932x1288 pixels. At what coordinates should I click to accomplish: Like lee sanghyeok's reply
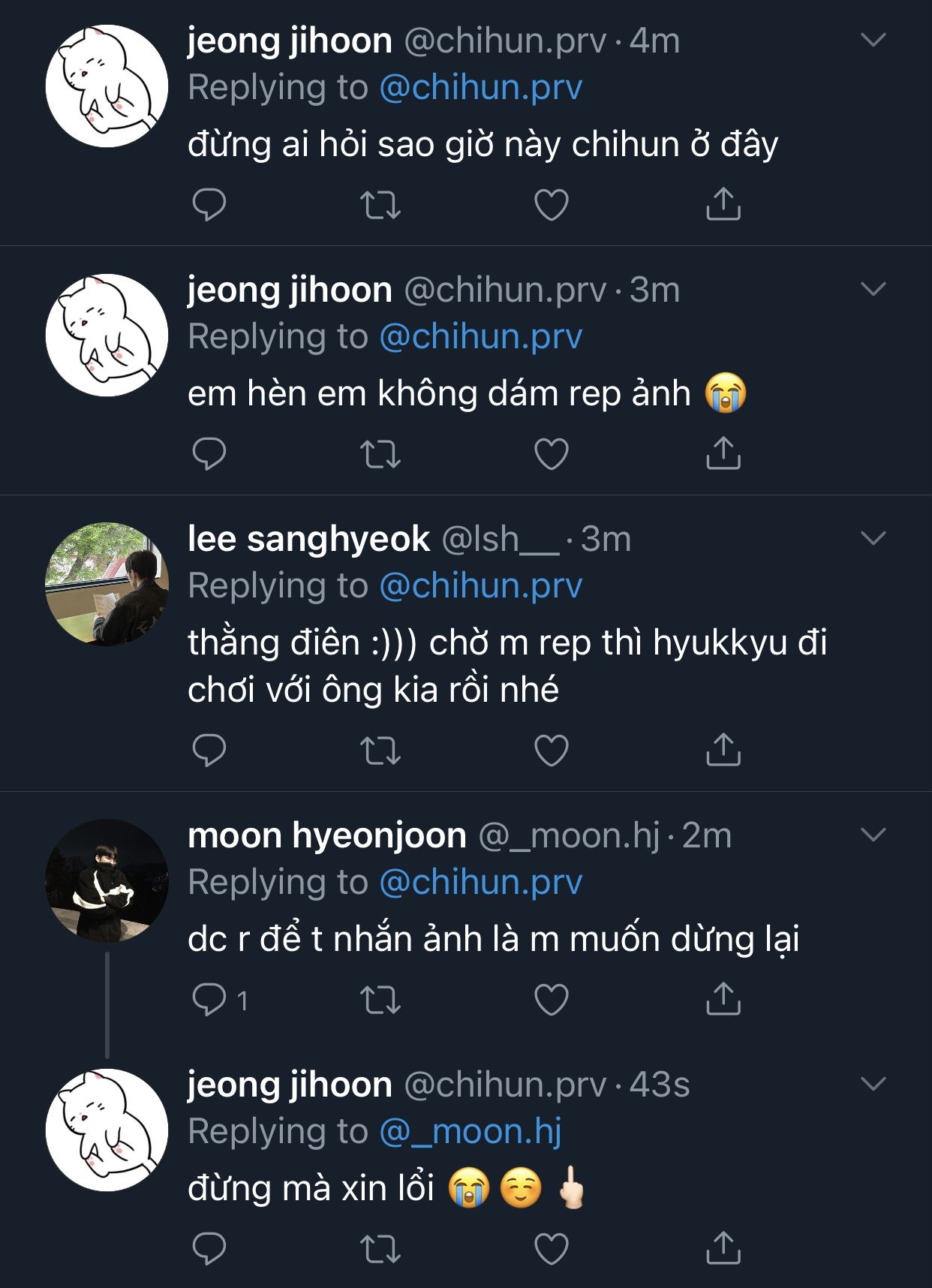(551, 751)
